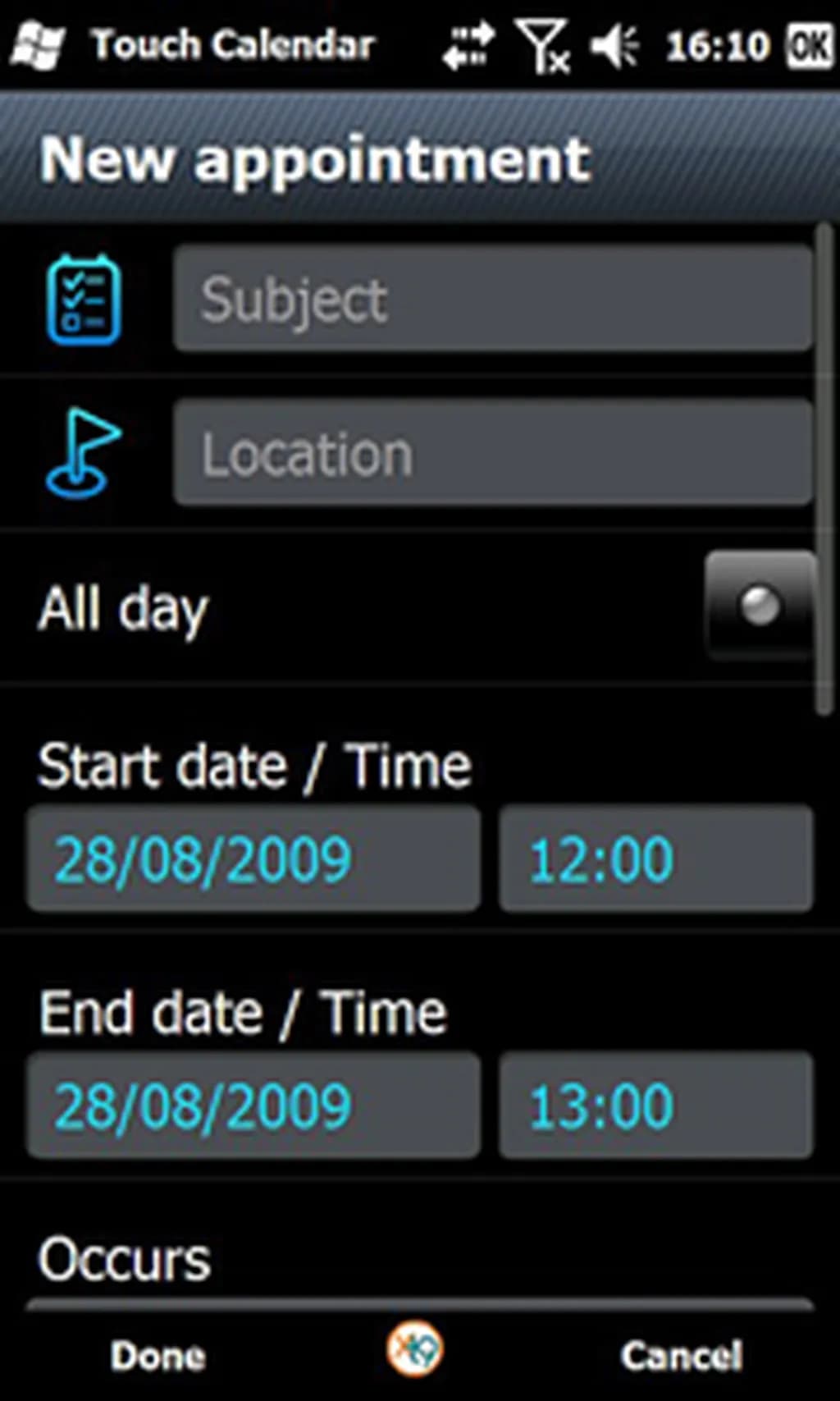Set the start time 12:00
Screen dimensions: 840x1401
point(655,858)
